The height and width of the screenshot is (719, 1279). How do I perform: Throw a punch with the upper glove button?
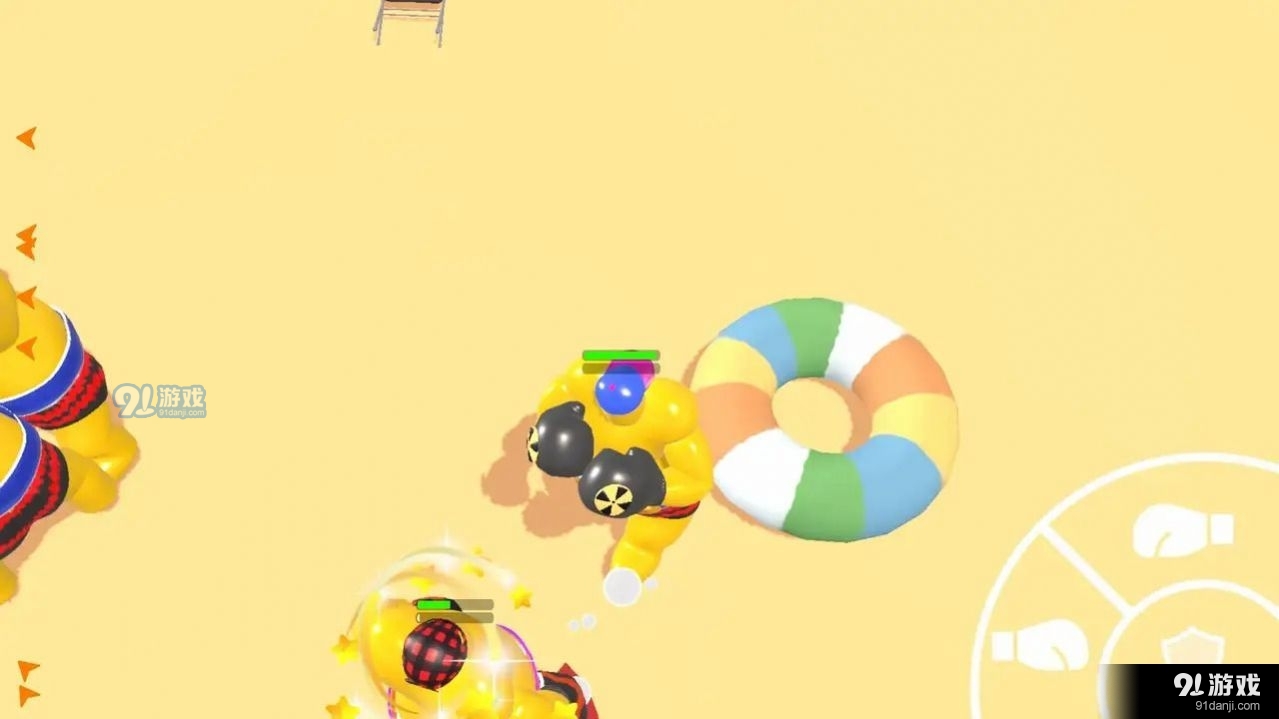1182,532
